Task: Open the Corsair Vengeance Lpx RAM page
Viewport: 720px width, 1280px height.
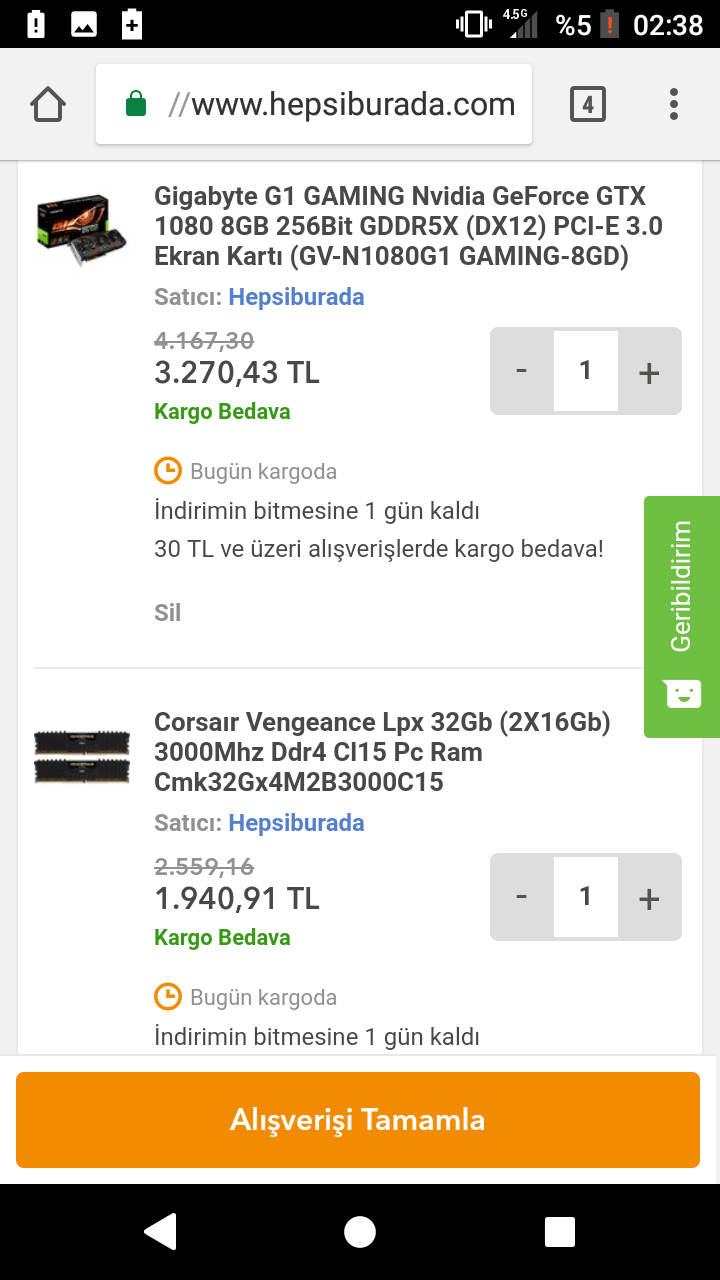Action: 382,752
